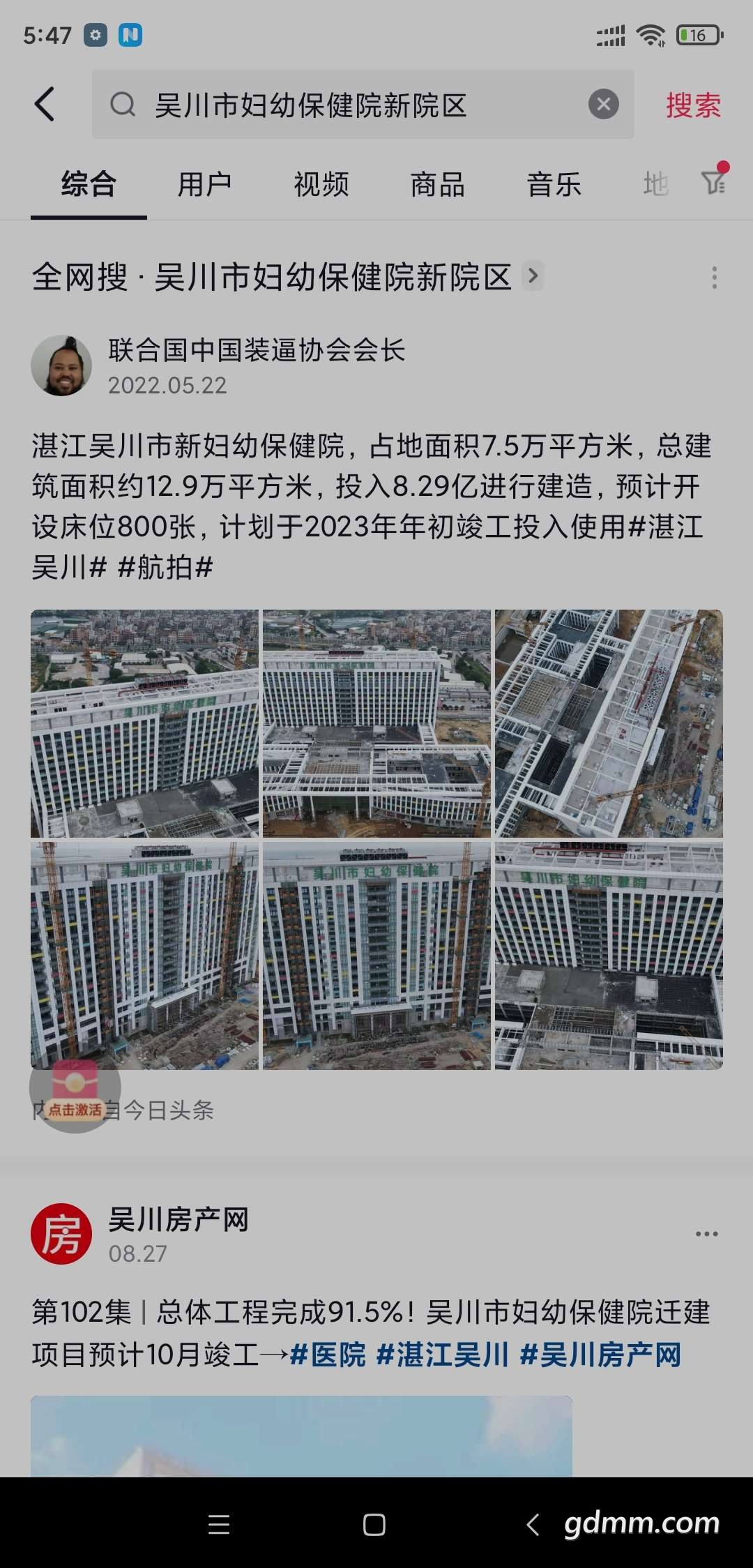Open the system home button
The image size is (753, 1568).
(x=374, y=1525)
